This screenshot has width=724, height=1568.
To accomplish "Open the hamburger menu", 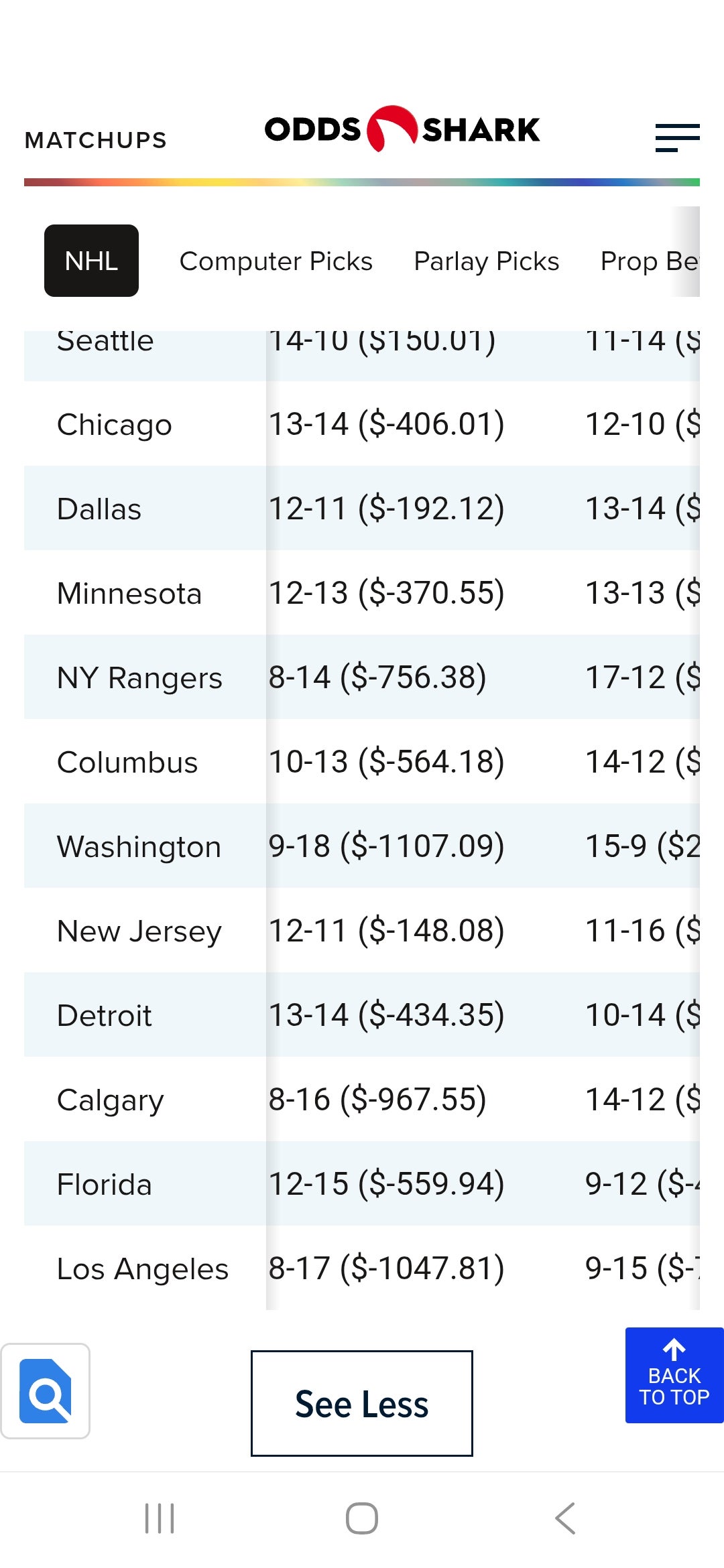I will pyautogui.click(x=677, y=137).
